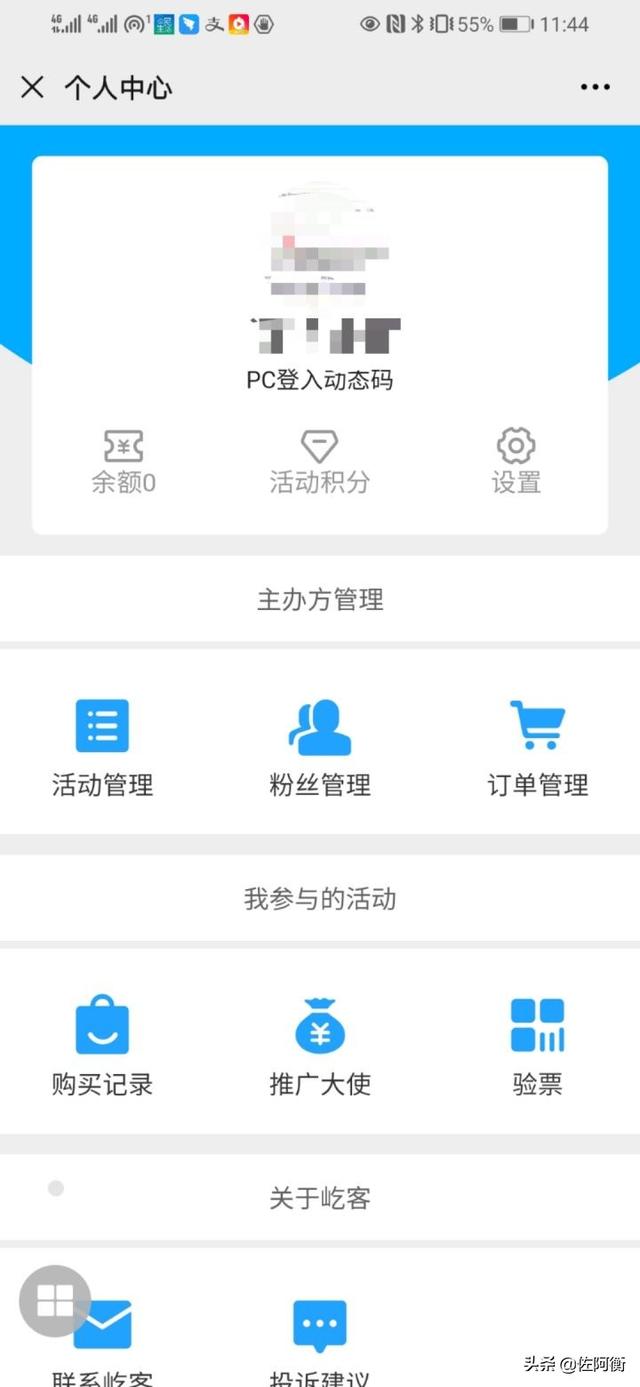
Task: Tap PC登入动态码 for the login code
Action: click(x=320, y=380)
